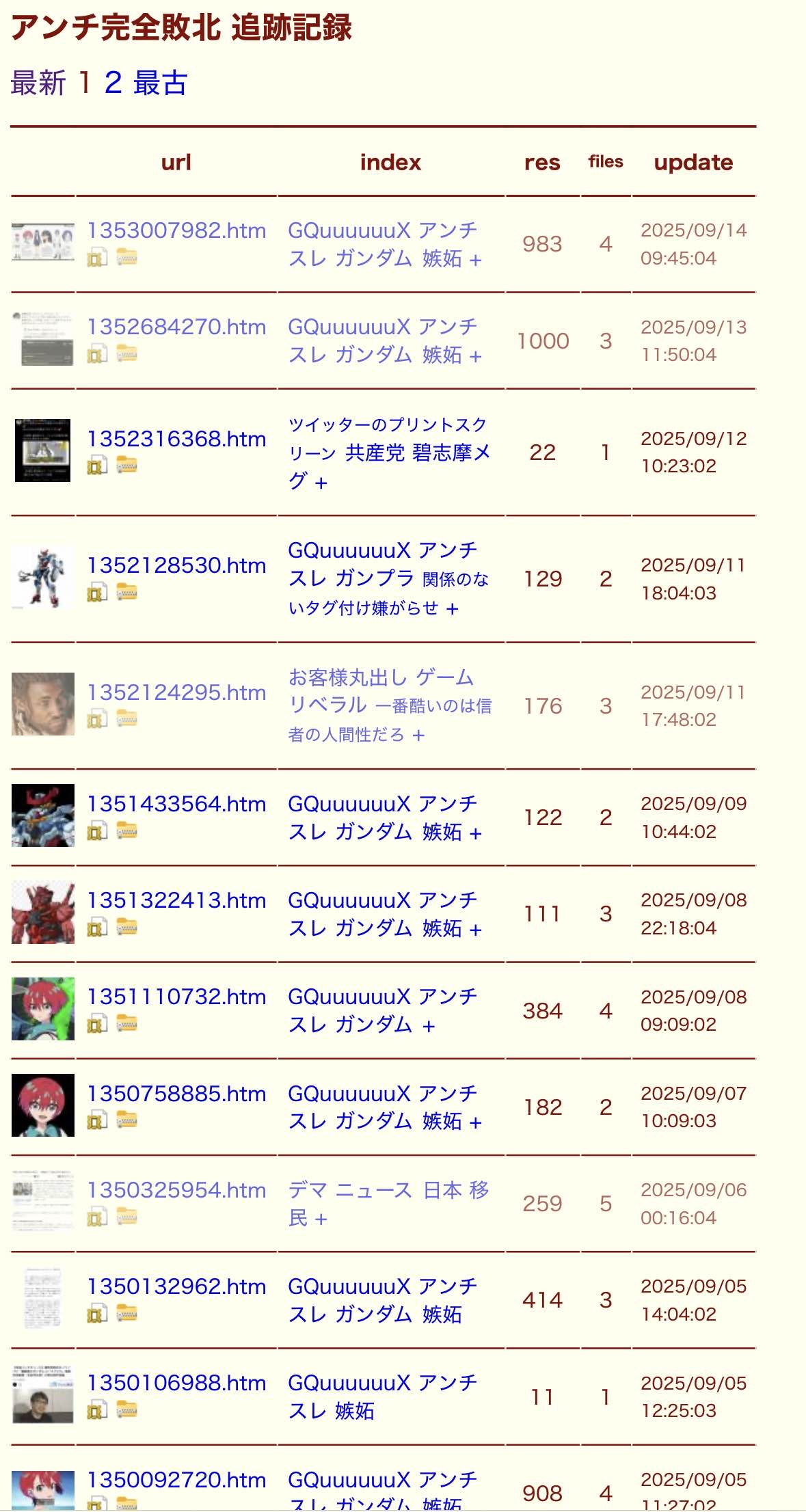Open the 1351322413.htm thread link
806x1512 pixels.
coord(176,900)
